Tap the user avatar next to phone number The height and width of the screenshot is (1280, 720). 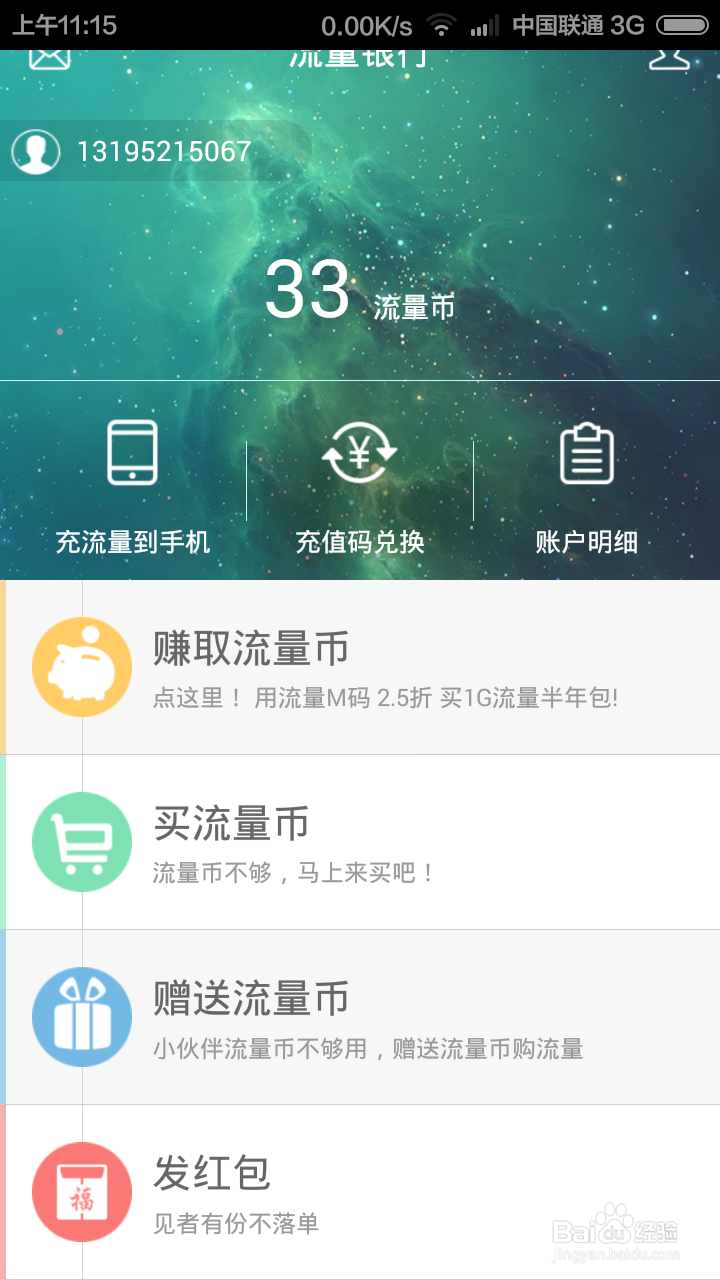pyautogui.click(x=36, y=150)
